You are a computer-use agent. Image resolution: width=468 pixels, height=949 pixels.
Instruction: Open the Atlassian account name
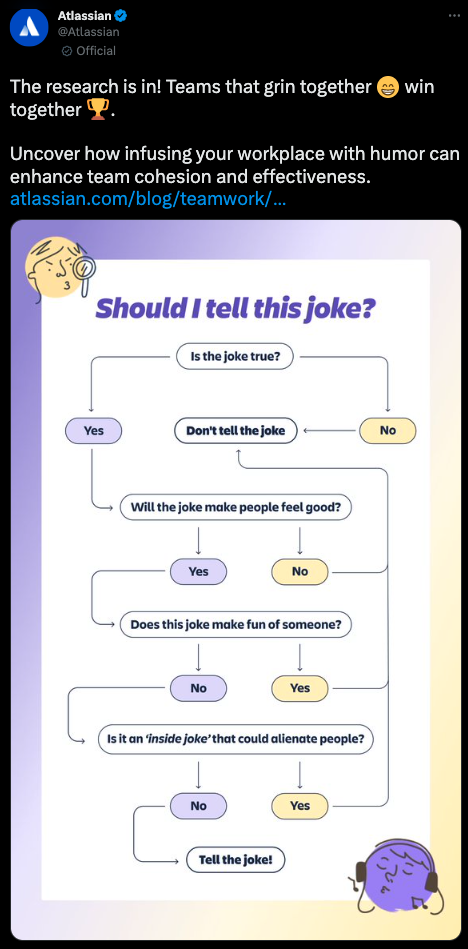[x=84, y=15]
